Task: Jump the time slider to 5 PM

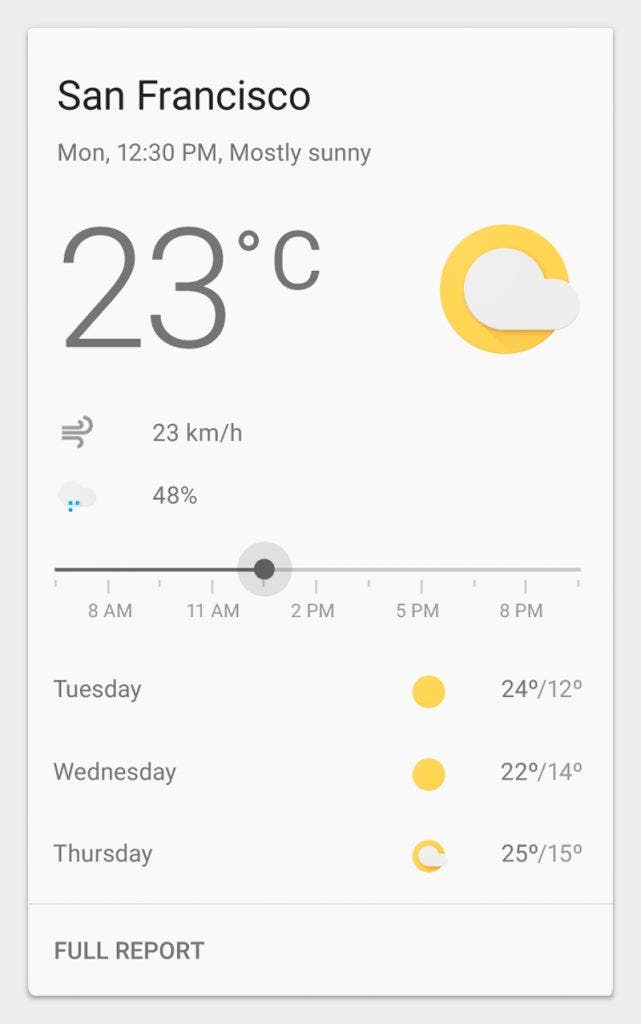Action: [421, 570]
